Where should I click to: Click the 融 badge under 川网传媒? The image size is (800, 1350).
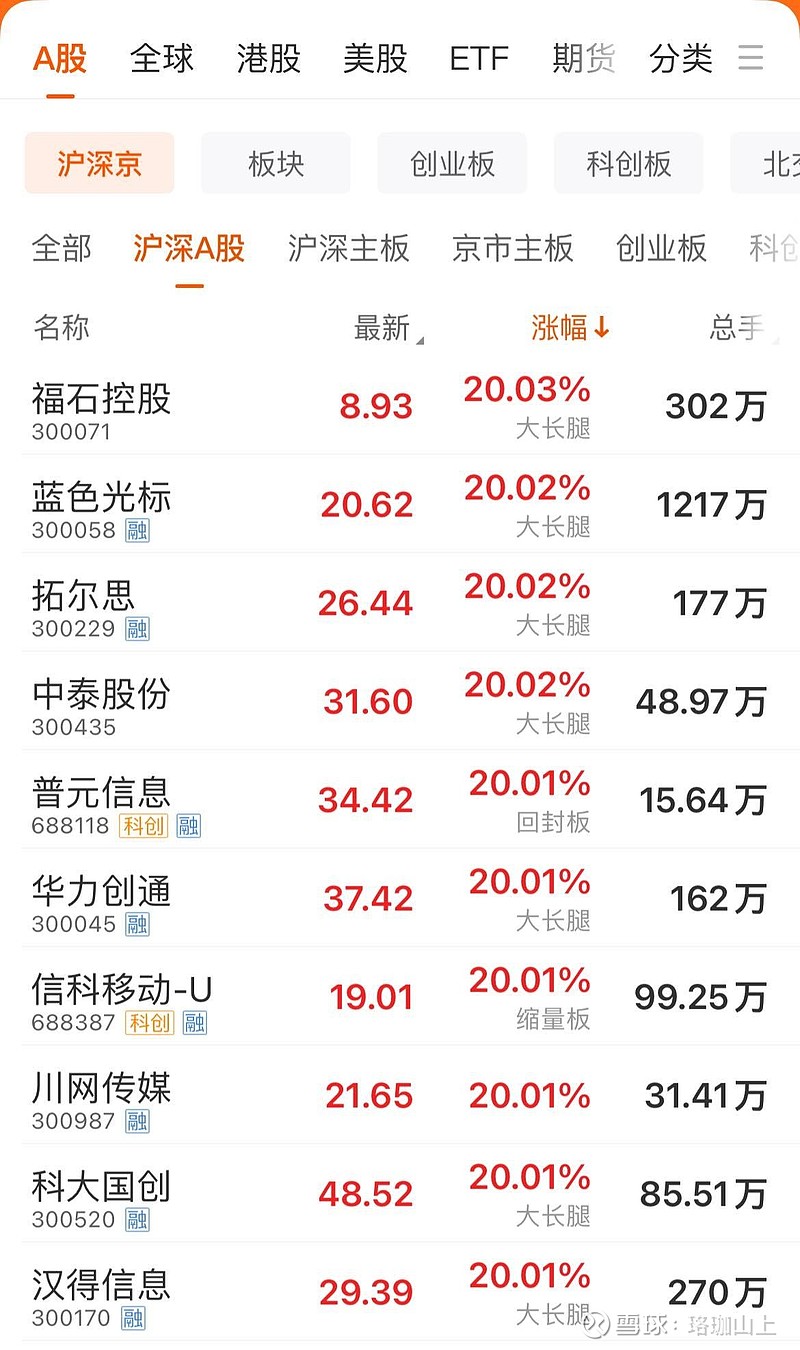(x=136, y=1122)
